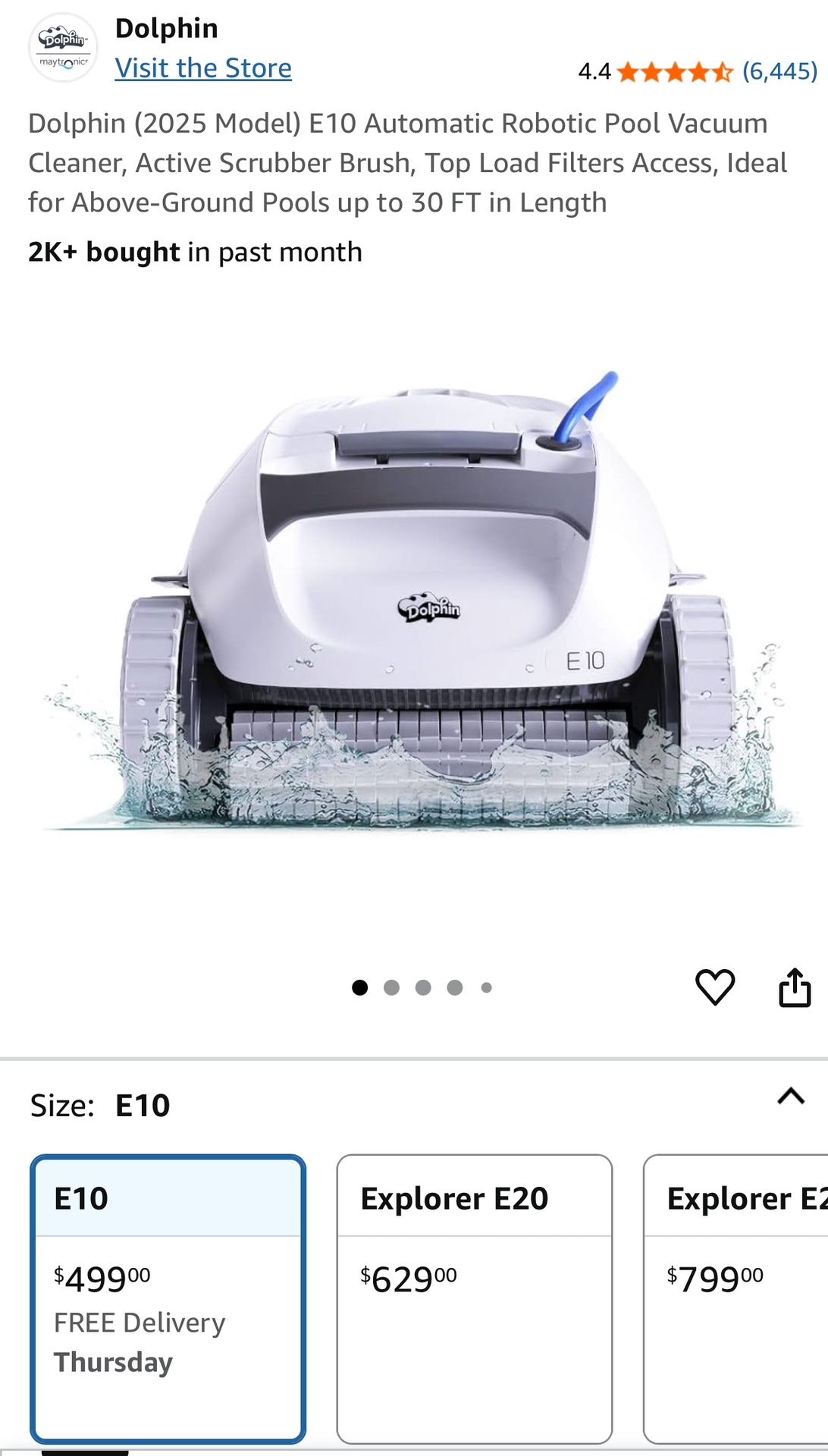
Task: Save item using the heart wishlist icon
Action: point(714,987)
